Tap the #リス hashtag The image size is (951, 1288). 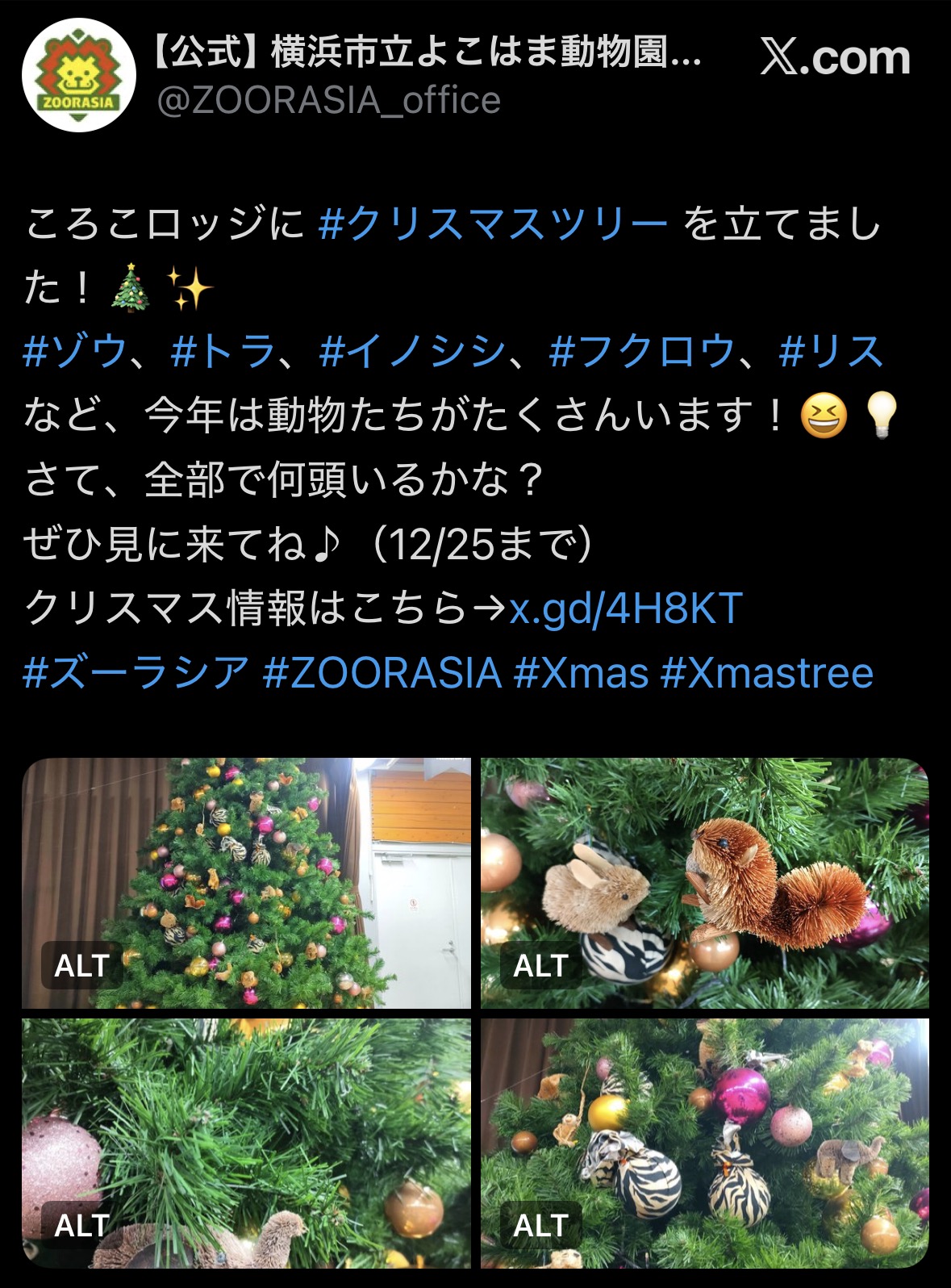tap(831, 351)
